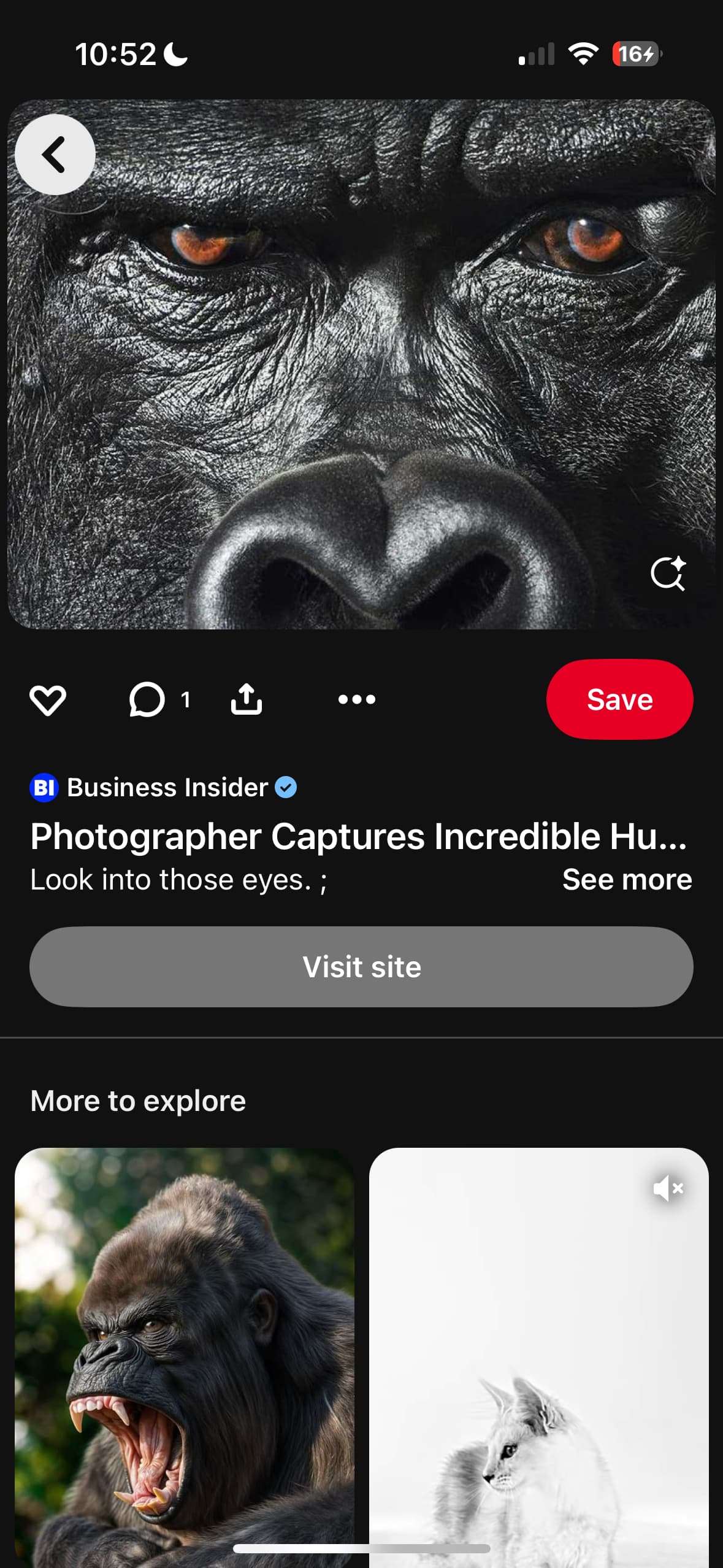The height and width of the screenshot is (1568, 723).
Task: Visit the source site
Action: pyautogui.click(x=361, y=967)
